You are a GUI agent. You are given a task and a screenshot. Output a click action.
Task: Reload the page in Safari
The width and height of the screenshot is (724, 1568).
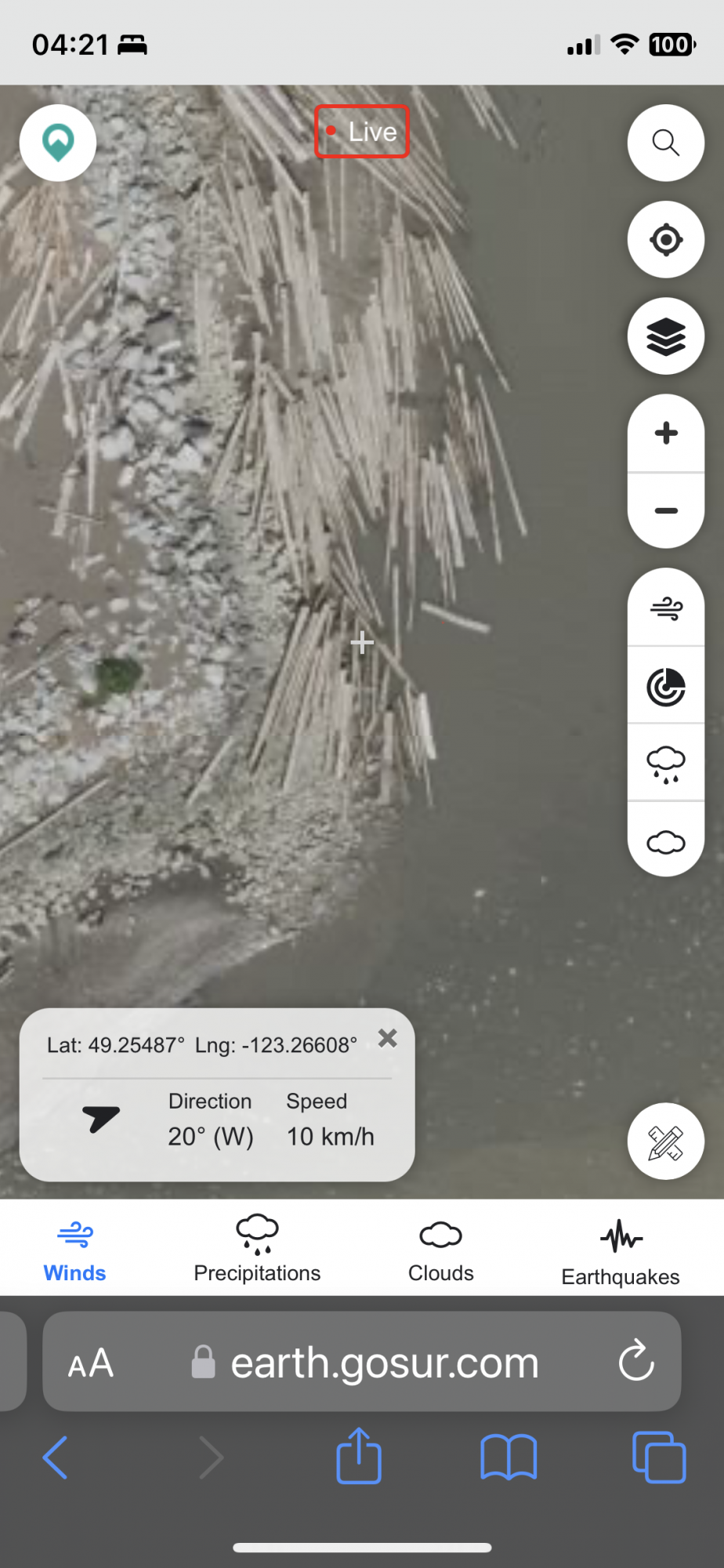(635, 1362)
